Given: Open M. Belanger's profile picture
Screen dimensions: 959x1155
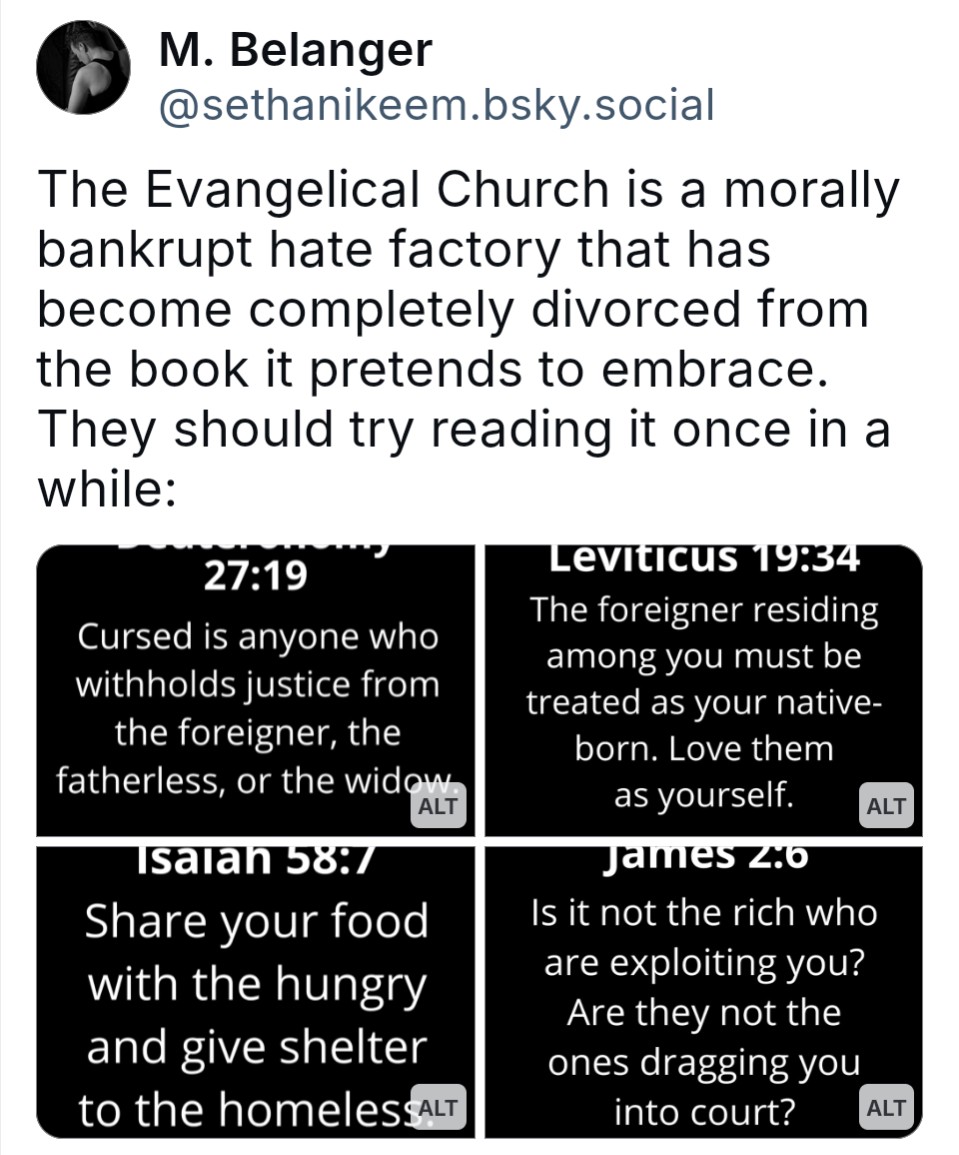Looking at the screenshot, I should tap(83, 68).
